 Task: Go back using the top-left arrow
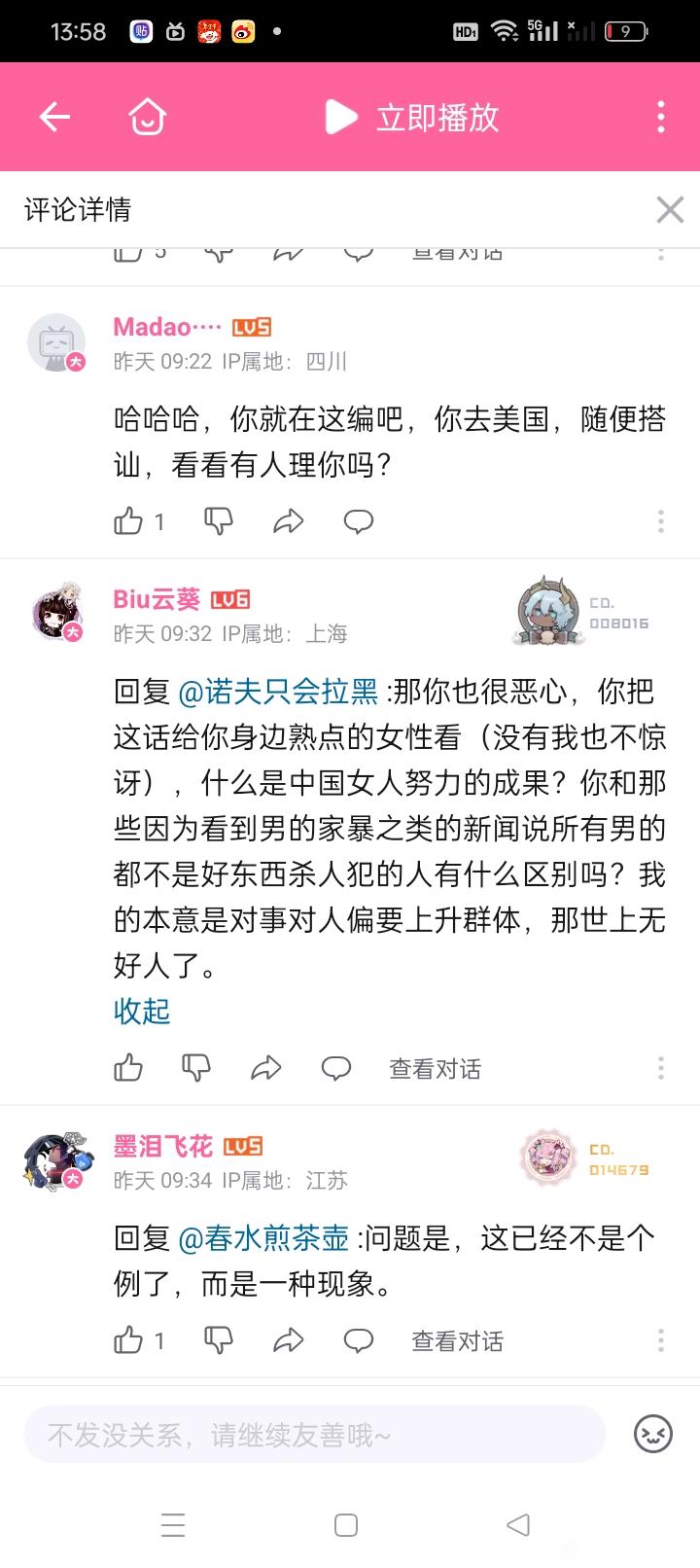54,118
